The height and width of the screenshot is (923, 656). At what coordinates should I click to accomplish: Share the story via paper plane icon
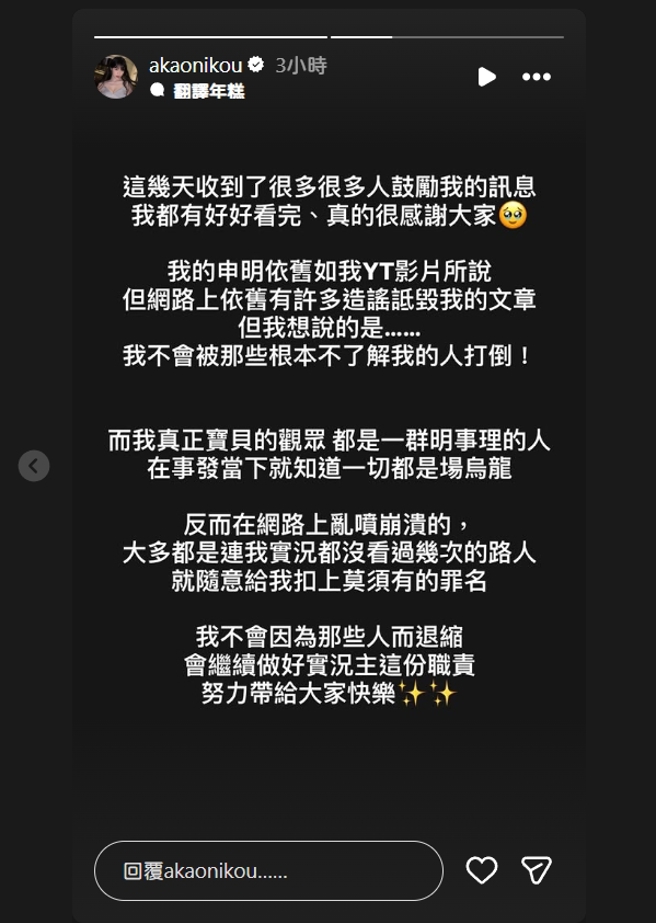(537, 870)
